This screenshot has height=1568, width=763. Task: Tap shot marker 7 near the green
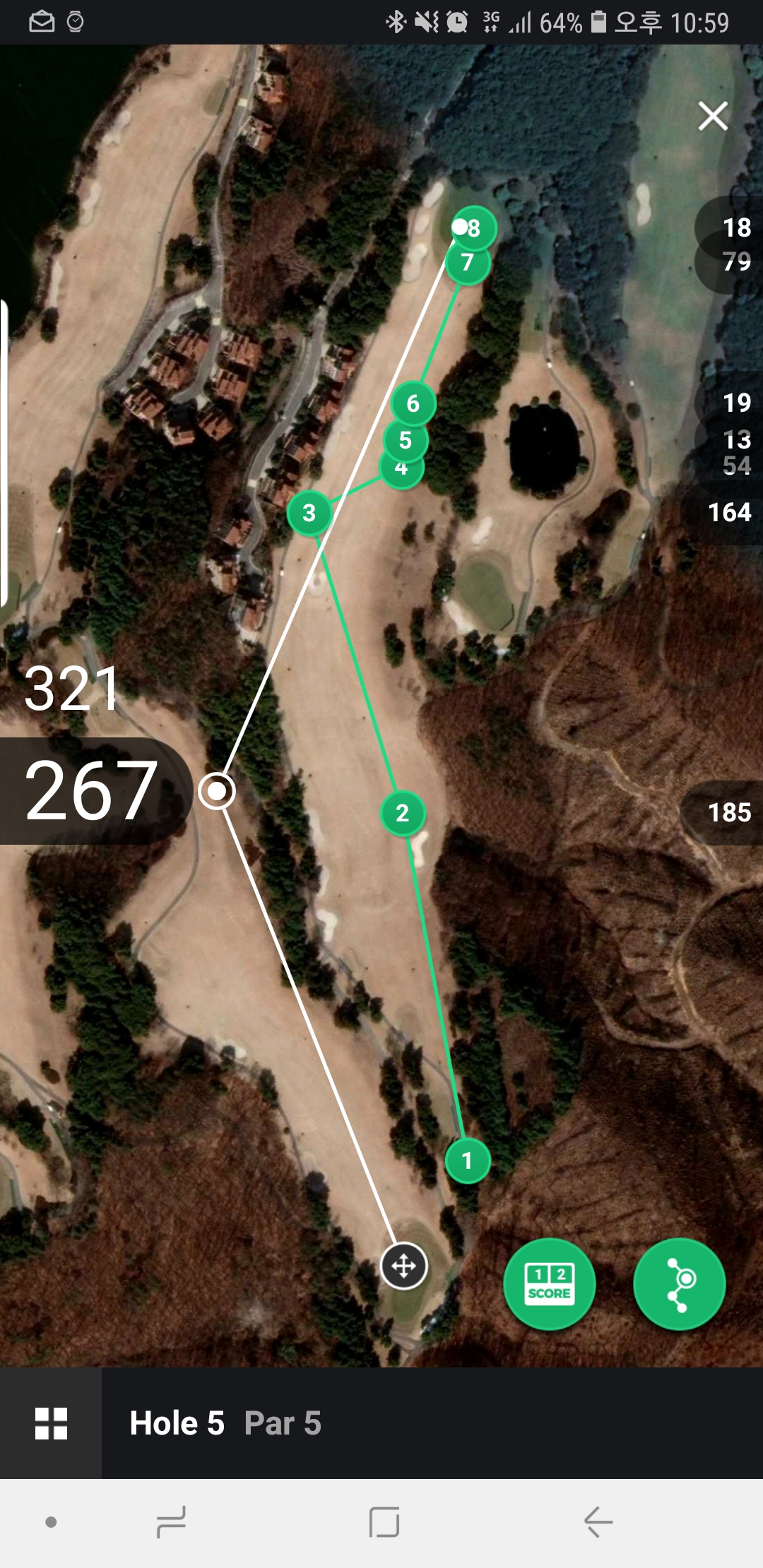tap(468, 263)
